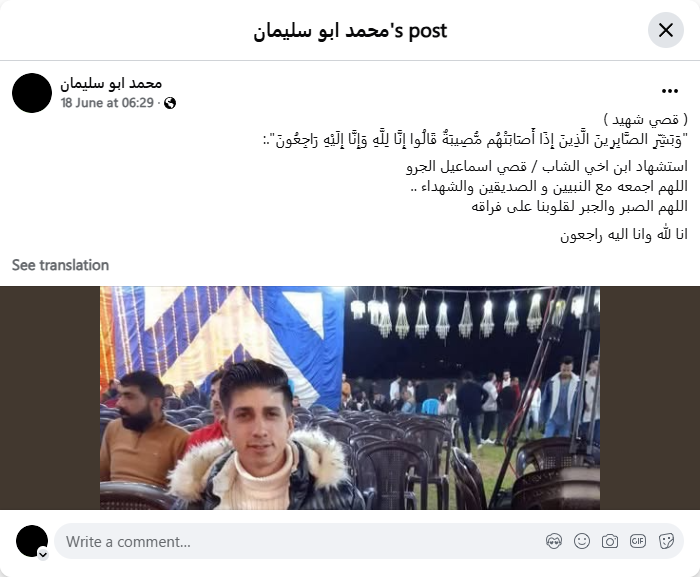
Task: Open the sticker picker for comment
Action: [666, 541]
